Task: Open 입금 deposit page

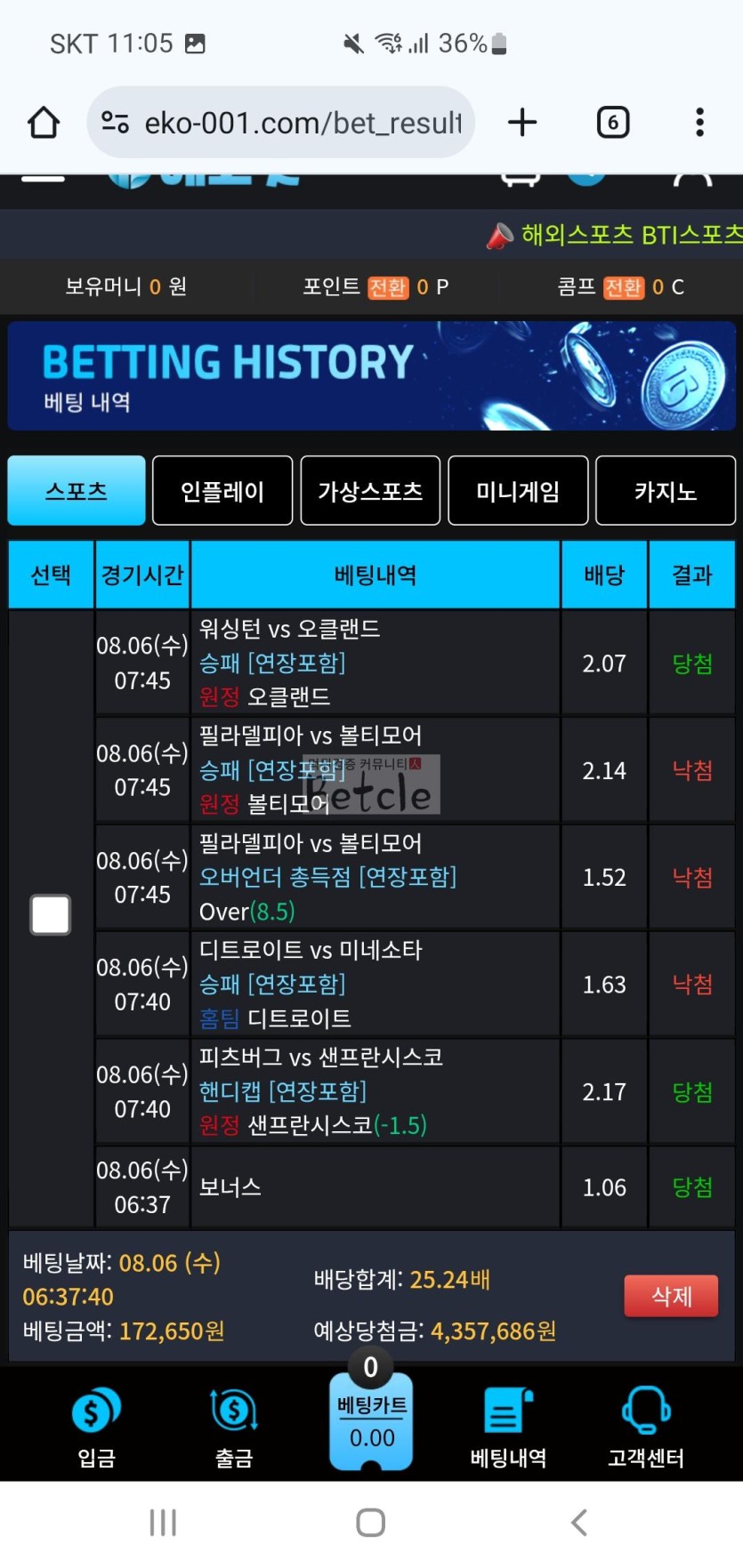Action: [x=96, y=1426]
